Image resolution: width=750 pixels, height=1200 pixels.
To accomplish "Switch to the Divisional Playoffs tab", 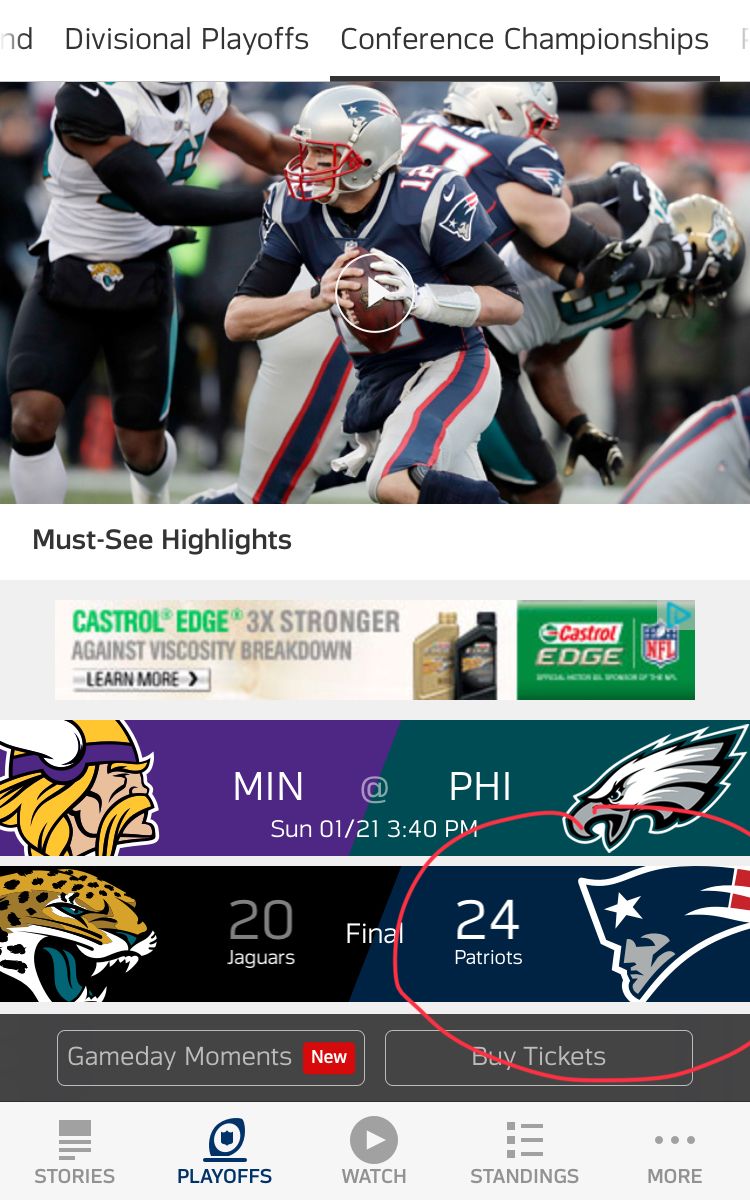I will click(x=186, y=40).
